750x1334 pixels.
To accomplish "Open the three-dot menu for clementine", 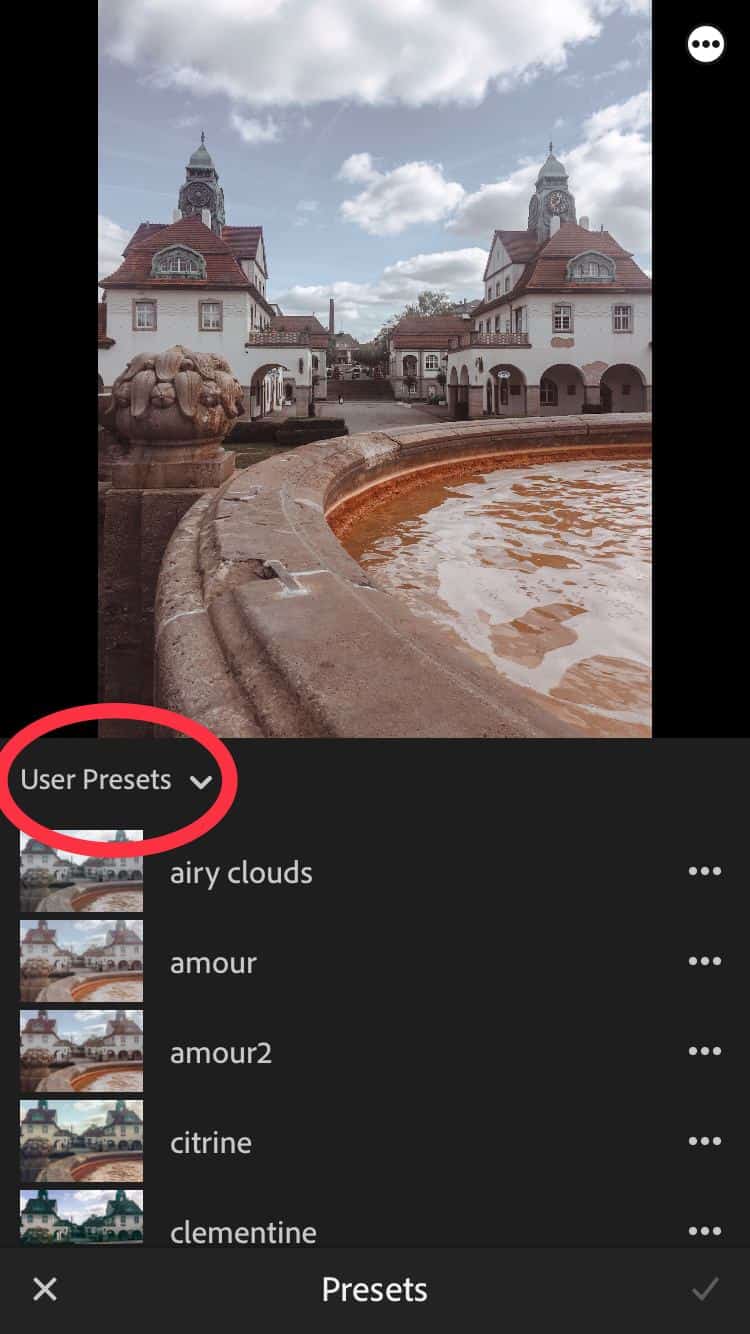I will 705,1231.
